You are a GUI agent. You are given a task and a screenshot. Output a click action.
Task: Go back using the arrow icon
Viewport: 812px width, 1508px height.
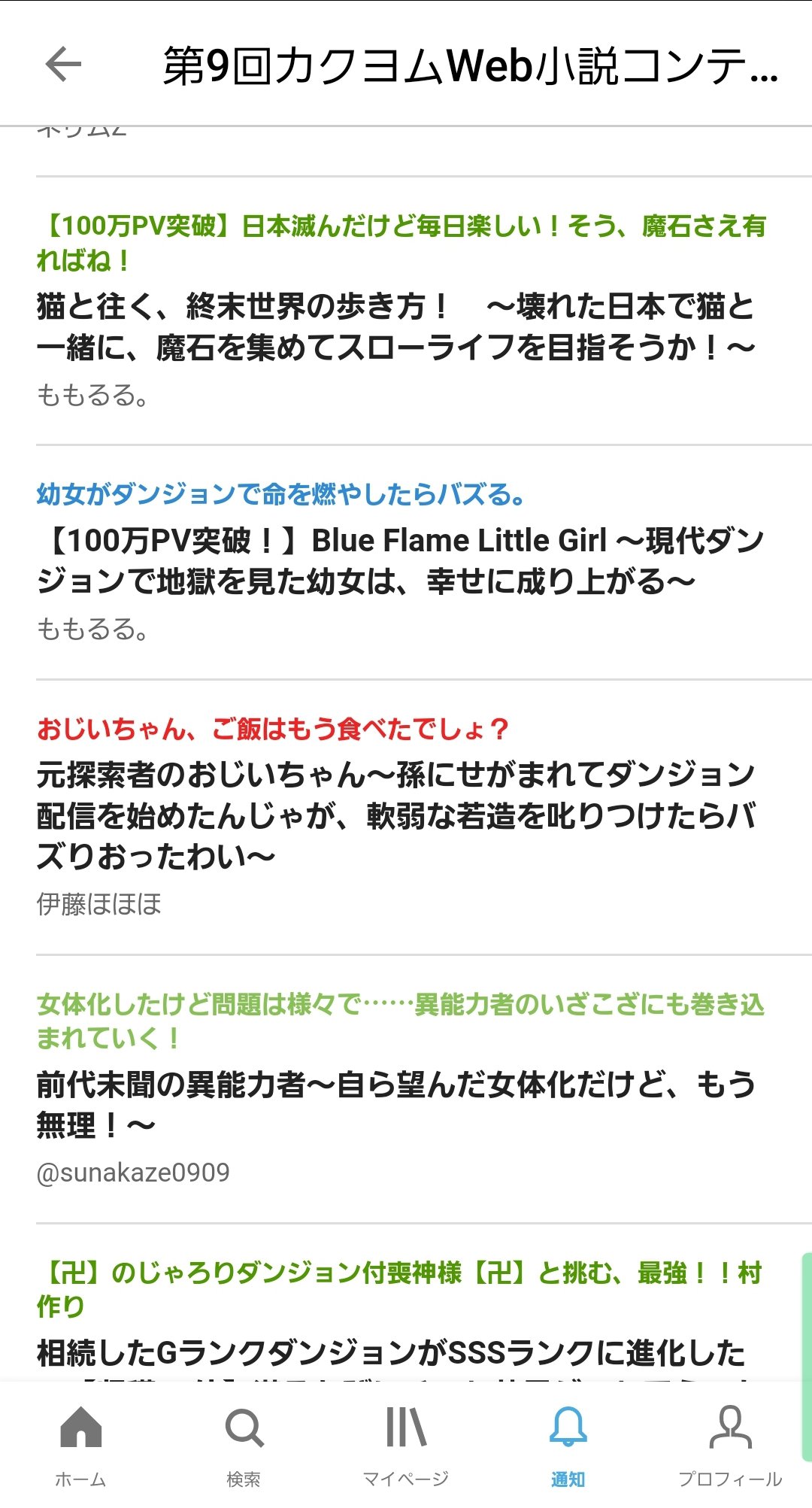click(63, 64)
